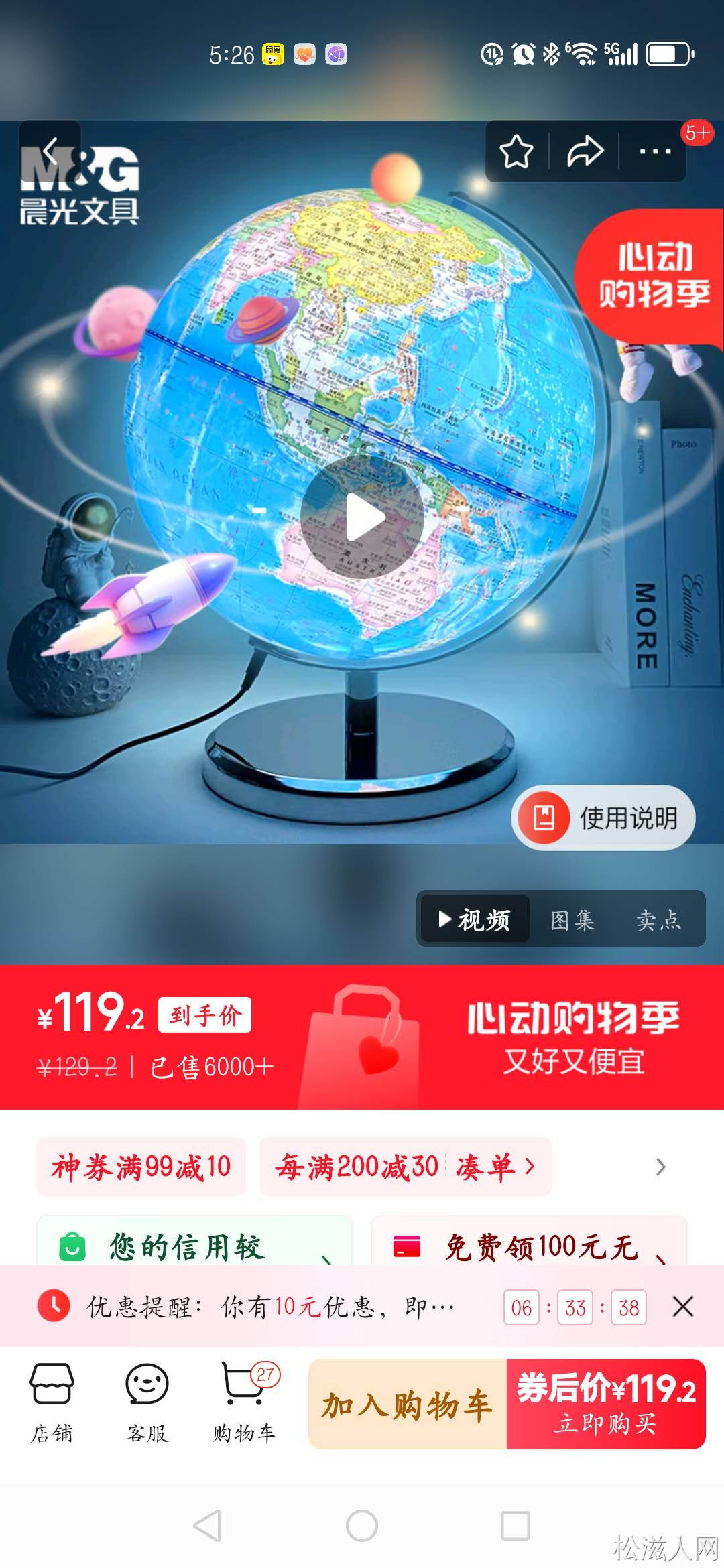Buy now with 立即购买 button
This screenshot has height=1568, width=724.
point(605,1404)
